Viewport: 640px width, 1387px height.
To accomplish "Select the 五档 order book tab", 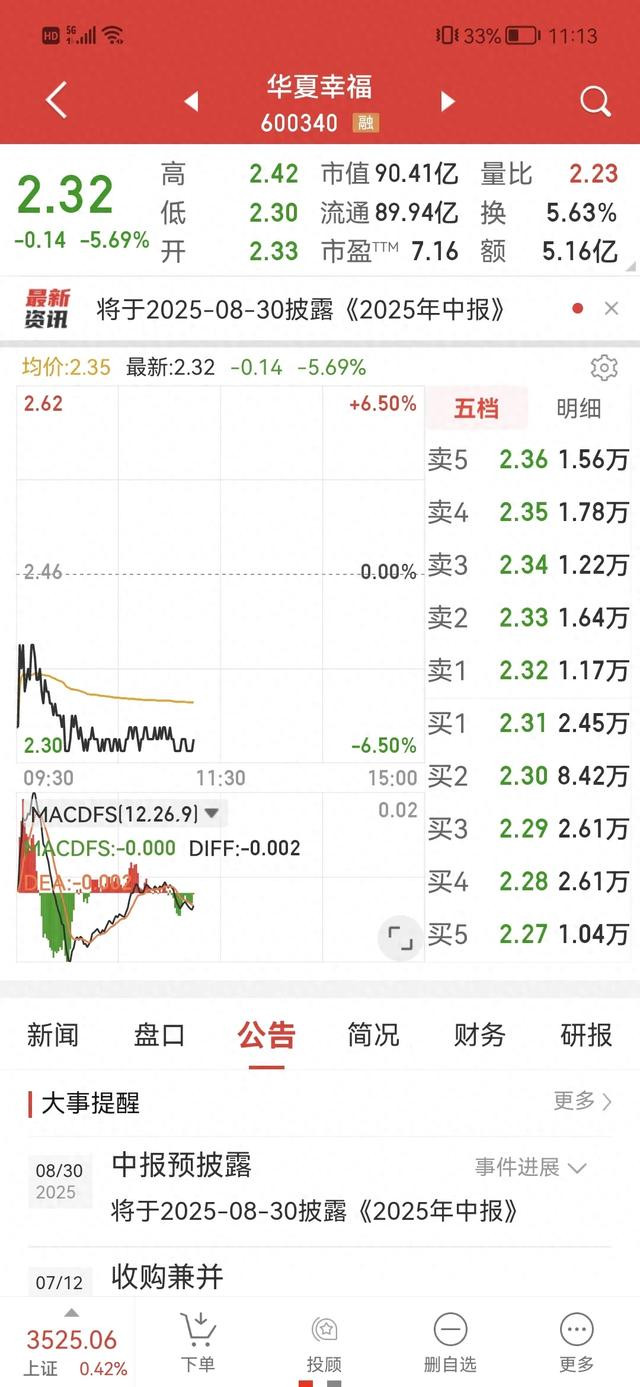I will click(476, 408).
